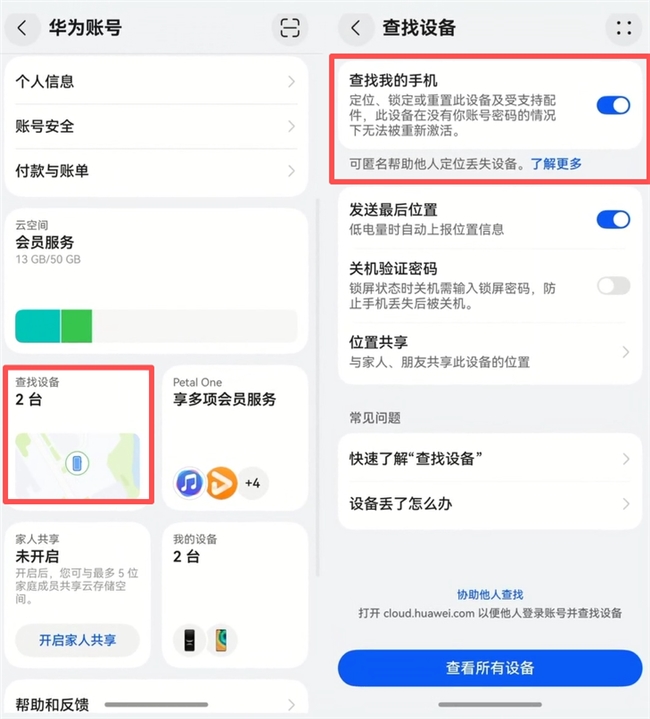Open 位置共享 settings
Image resolution: width=650 pixels, height=719 pixels.
coord(489,351)
